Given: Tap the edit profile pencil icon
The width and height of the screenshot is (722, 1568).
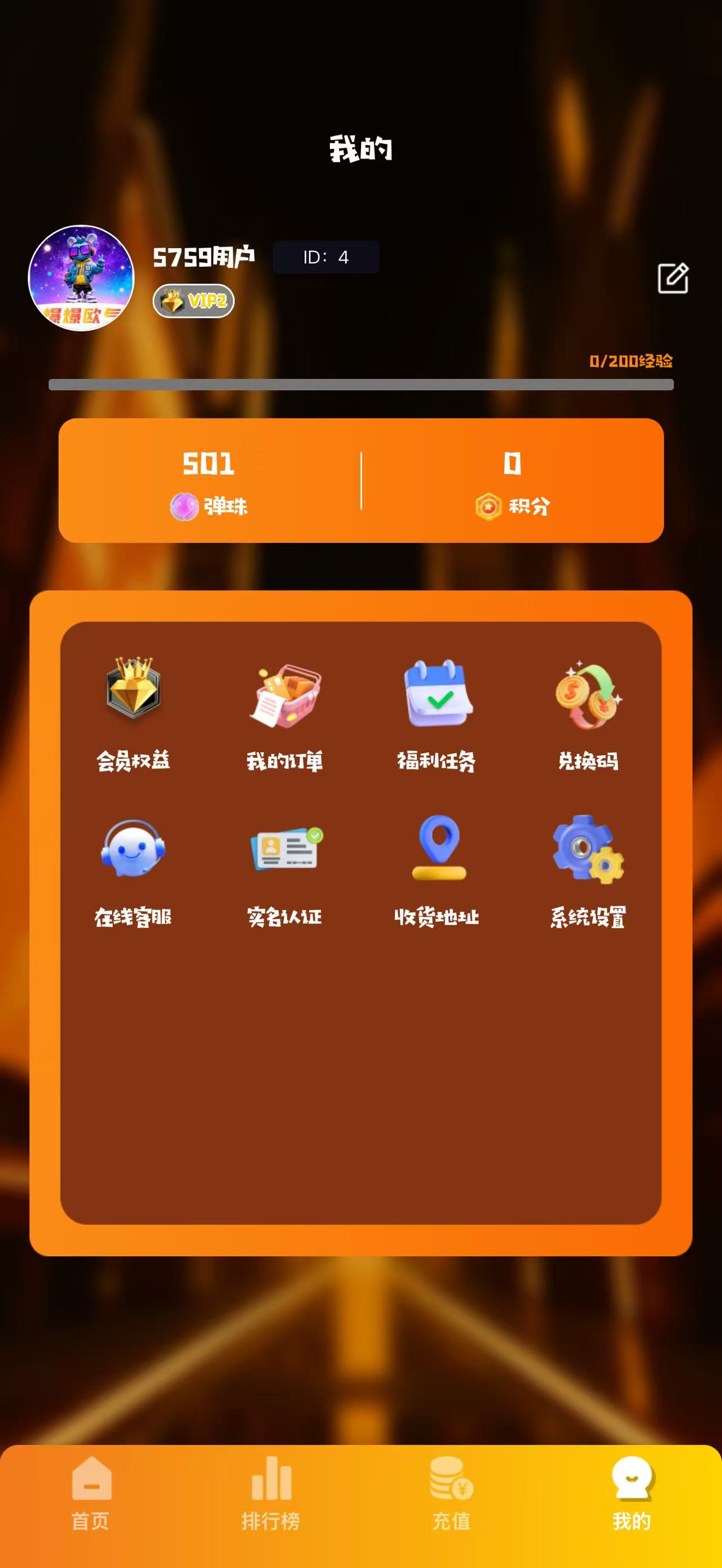Looking at the screenshot, I should pos(673,278).
